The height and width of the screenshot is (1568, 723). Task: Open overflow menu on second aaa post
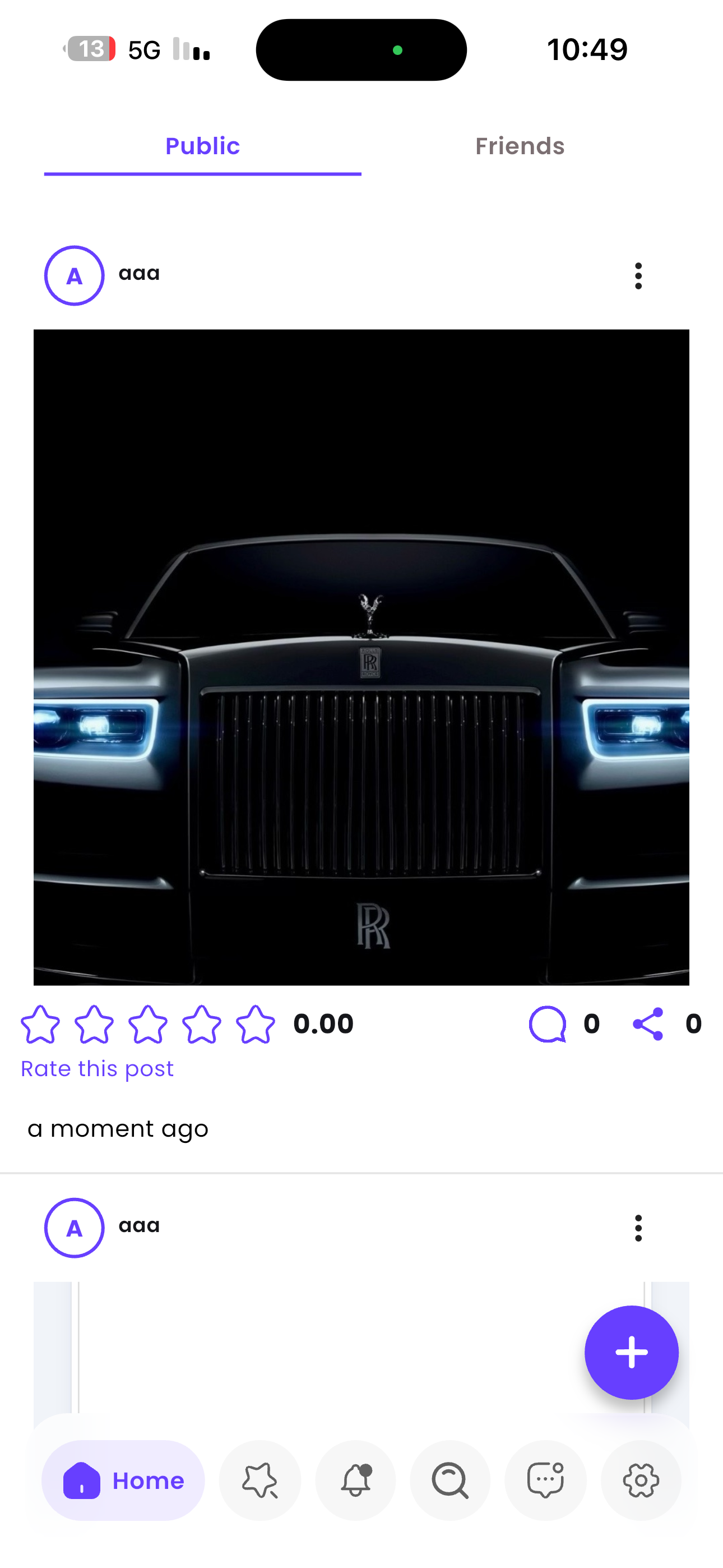tap(638, 1228)
